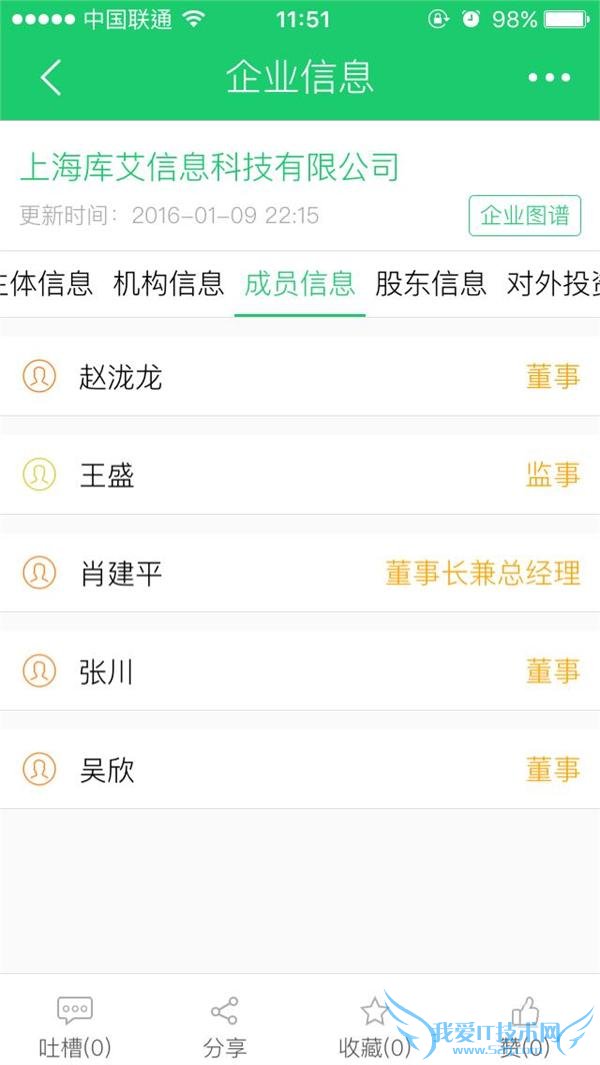This screenshot has height=1065, width=600.
Task: Open member 吴欣's details
Action: pos(300,769)
